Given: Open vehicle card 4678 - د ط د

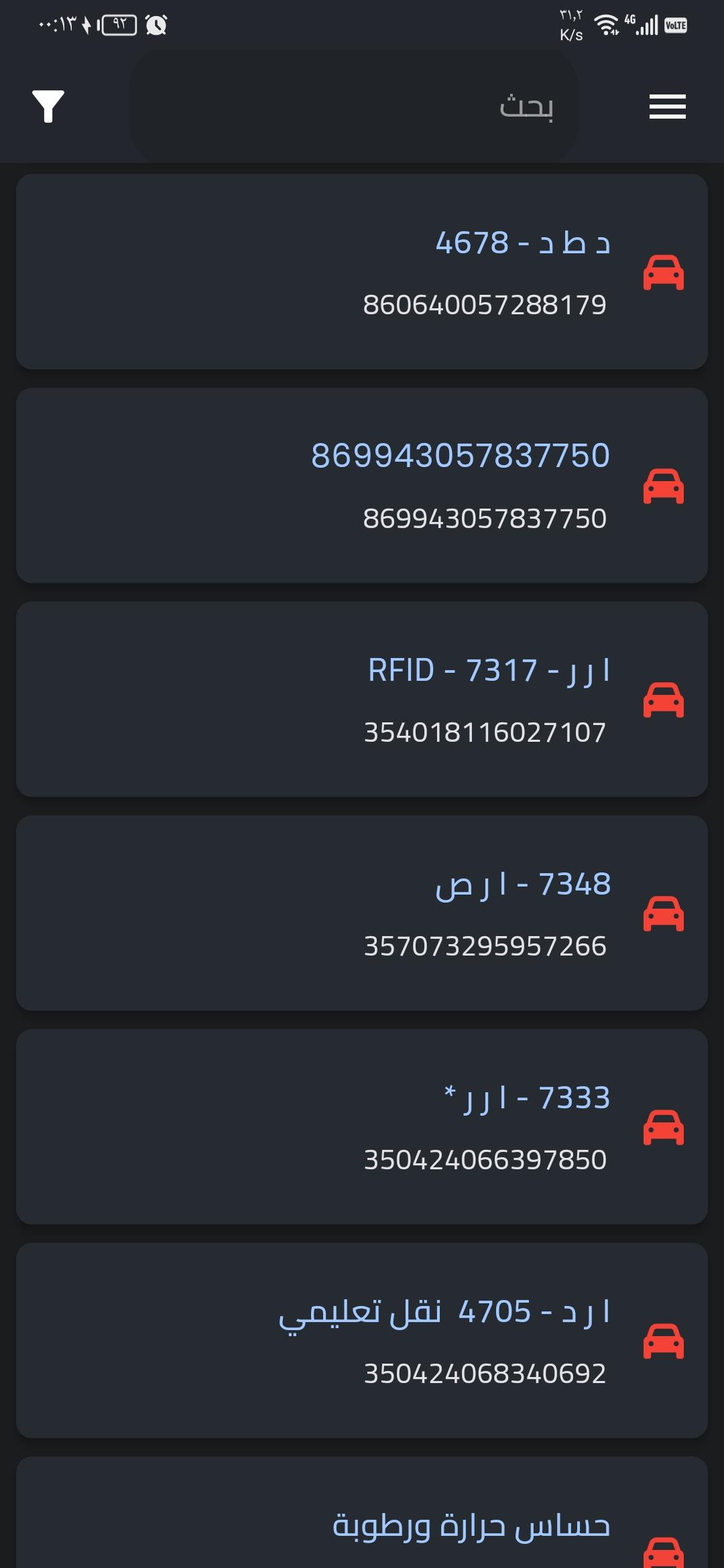Looking at the screenshot, I should tap(362, 271).
